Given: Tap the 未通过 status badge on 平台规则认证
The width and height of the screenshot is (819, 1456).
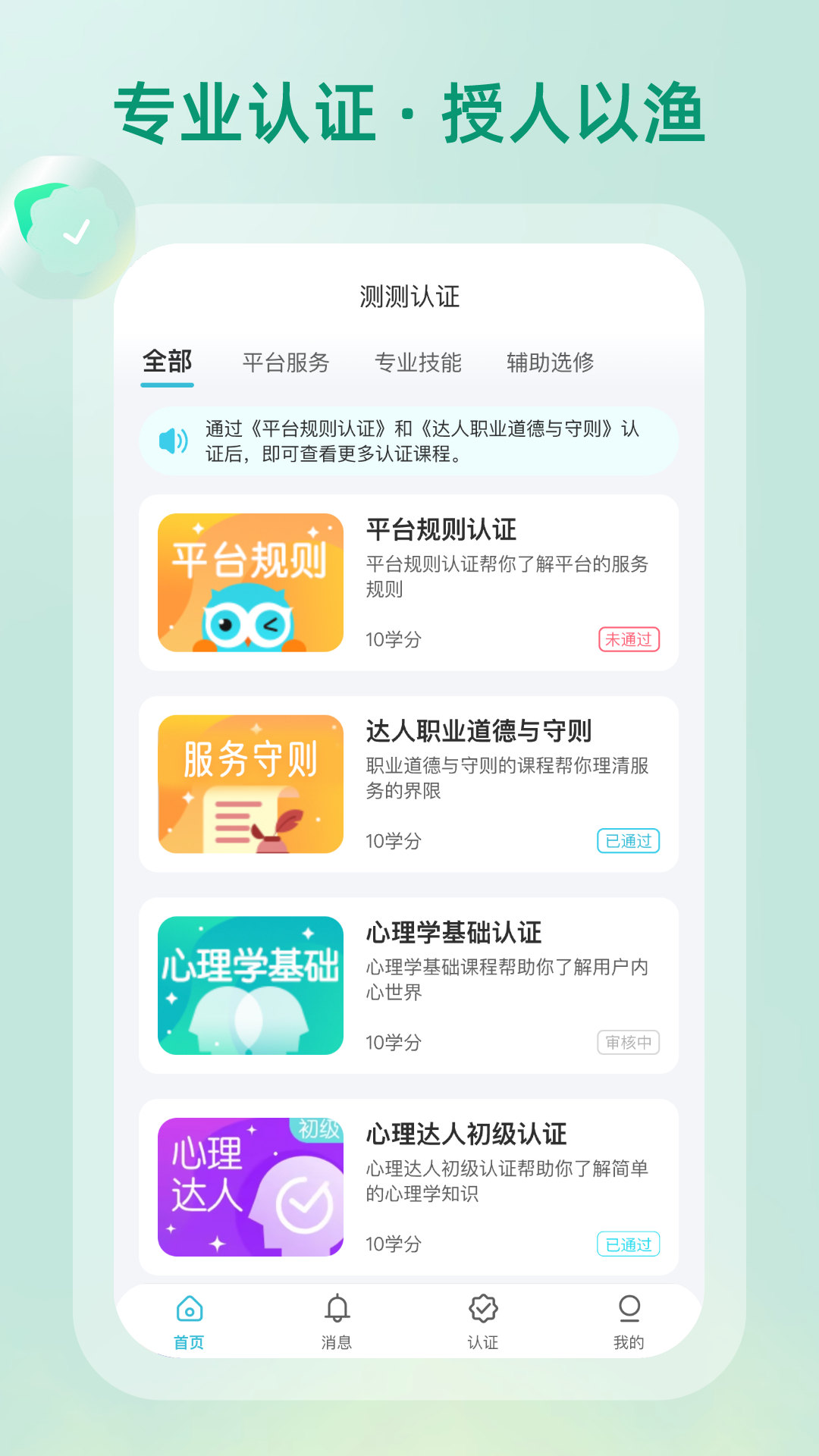Looking at the screenshot, I should click(x=629, y=640).
